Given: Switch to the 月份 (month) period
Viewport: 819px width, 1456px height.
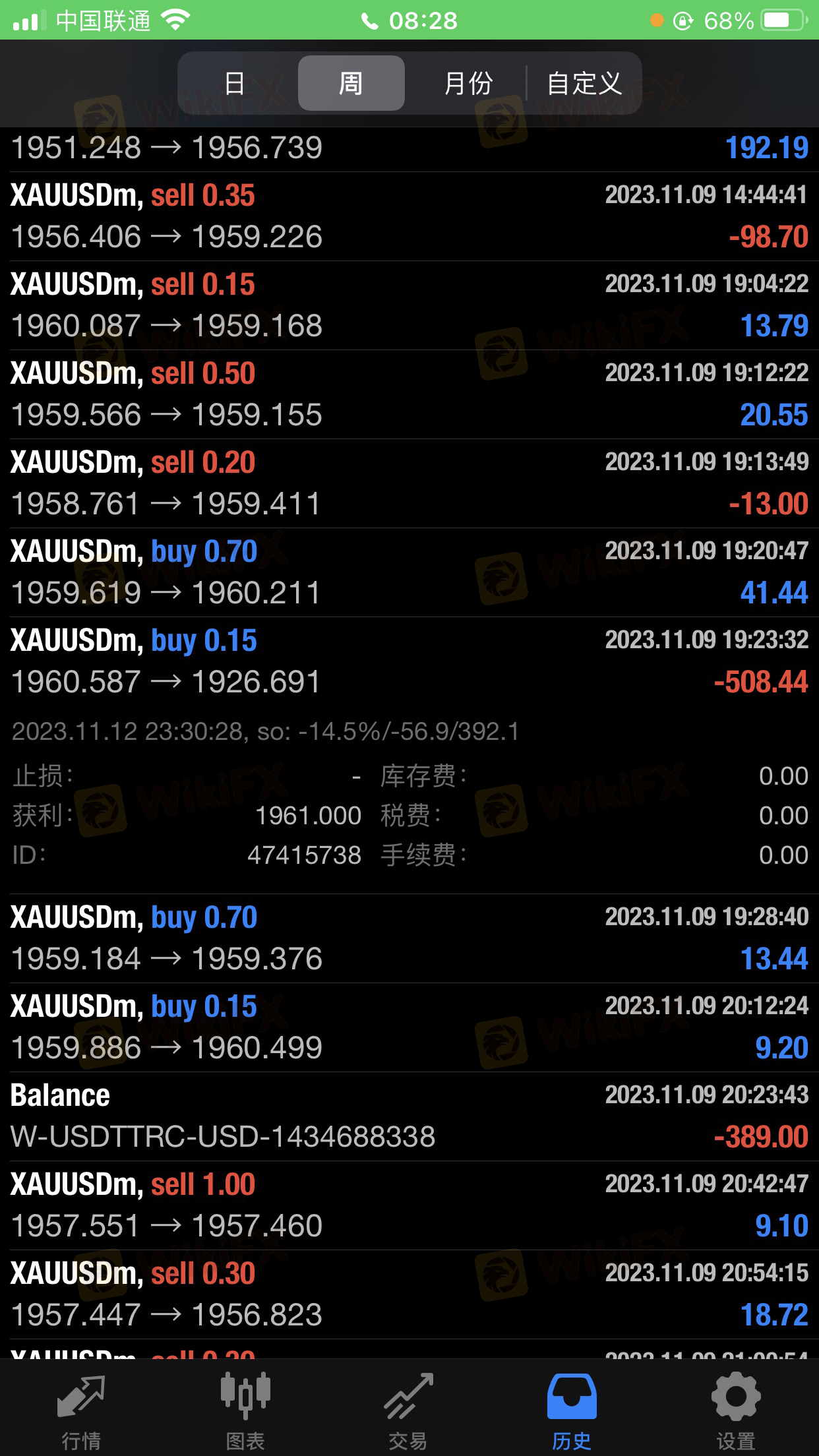Looking at the screenshot, I should pyautogui.click(x=468, y=83).
